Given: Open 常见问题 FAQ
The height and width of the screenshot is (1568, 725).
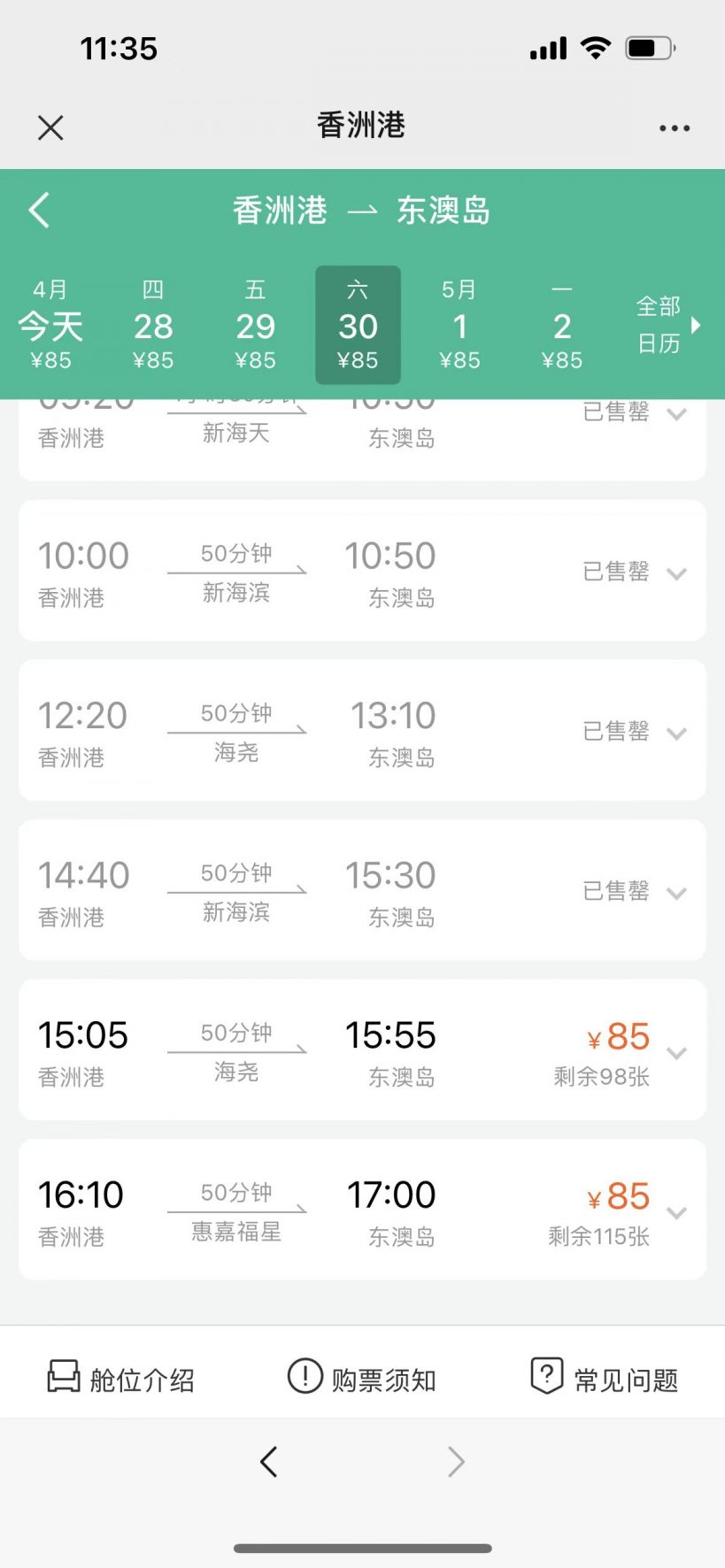Looking at the screenshot, I should click(x=604, y=1379).
